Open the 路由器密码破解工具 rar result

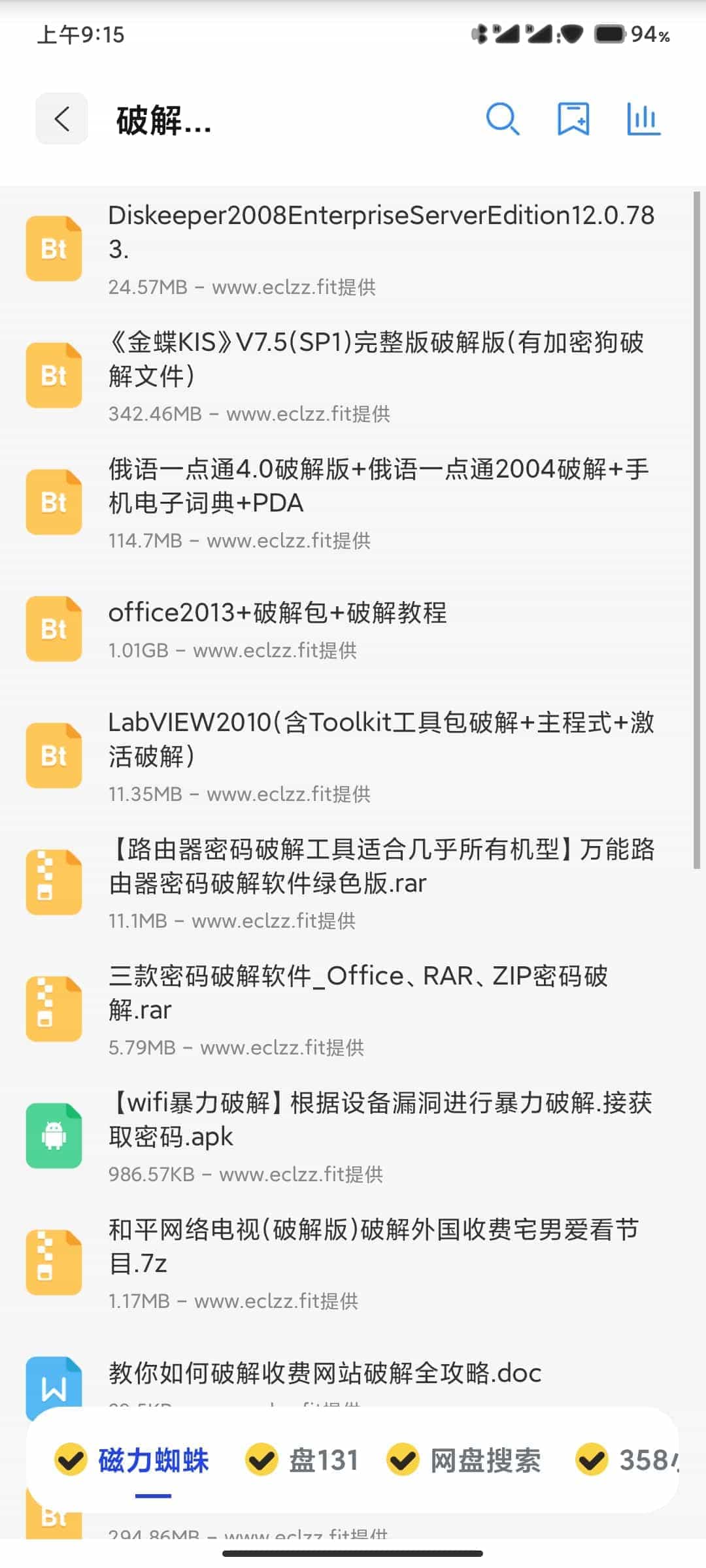pos(346,883)
